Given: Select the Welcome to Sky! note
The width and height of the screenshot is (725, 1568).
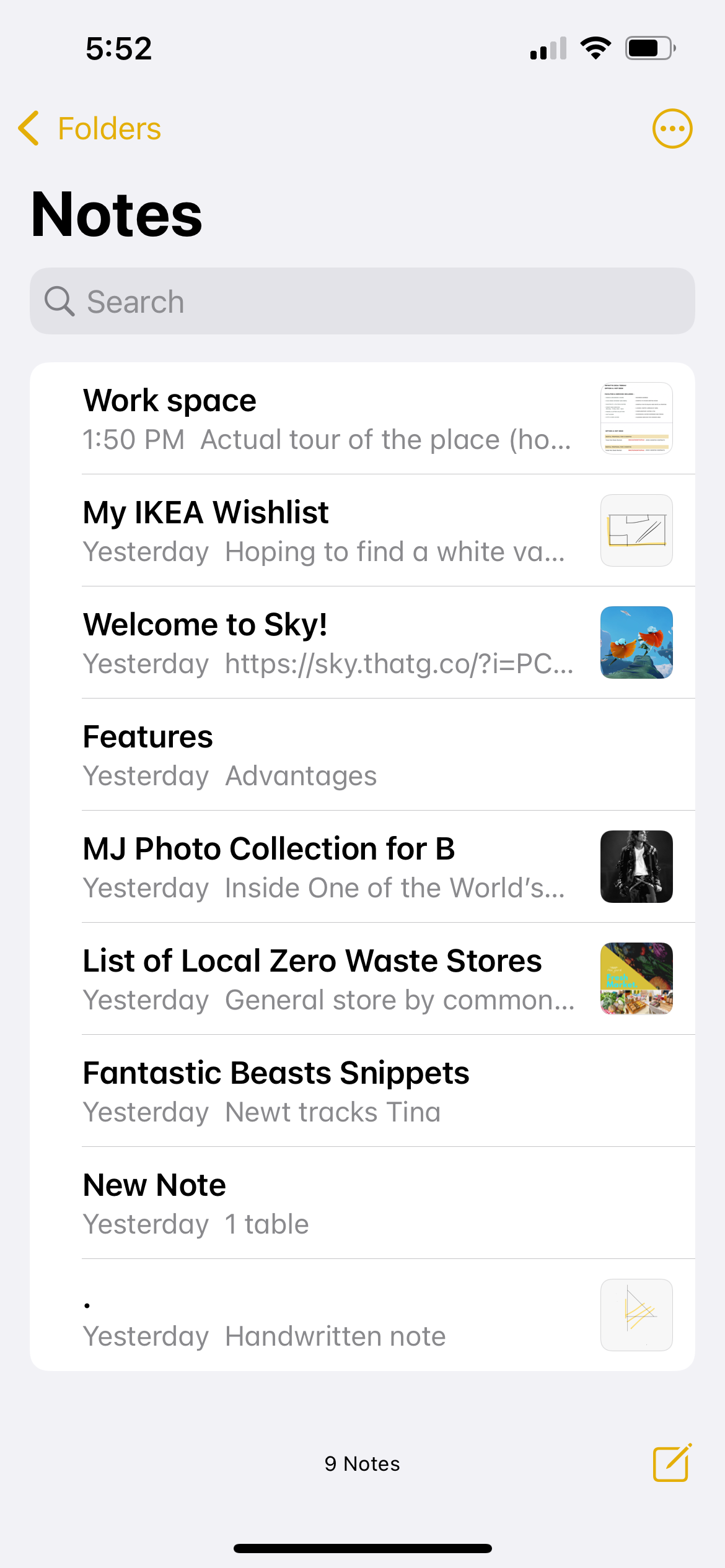Looking at the screenshot, I should tap(362, 642).
